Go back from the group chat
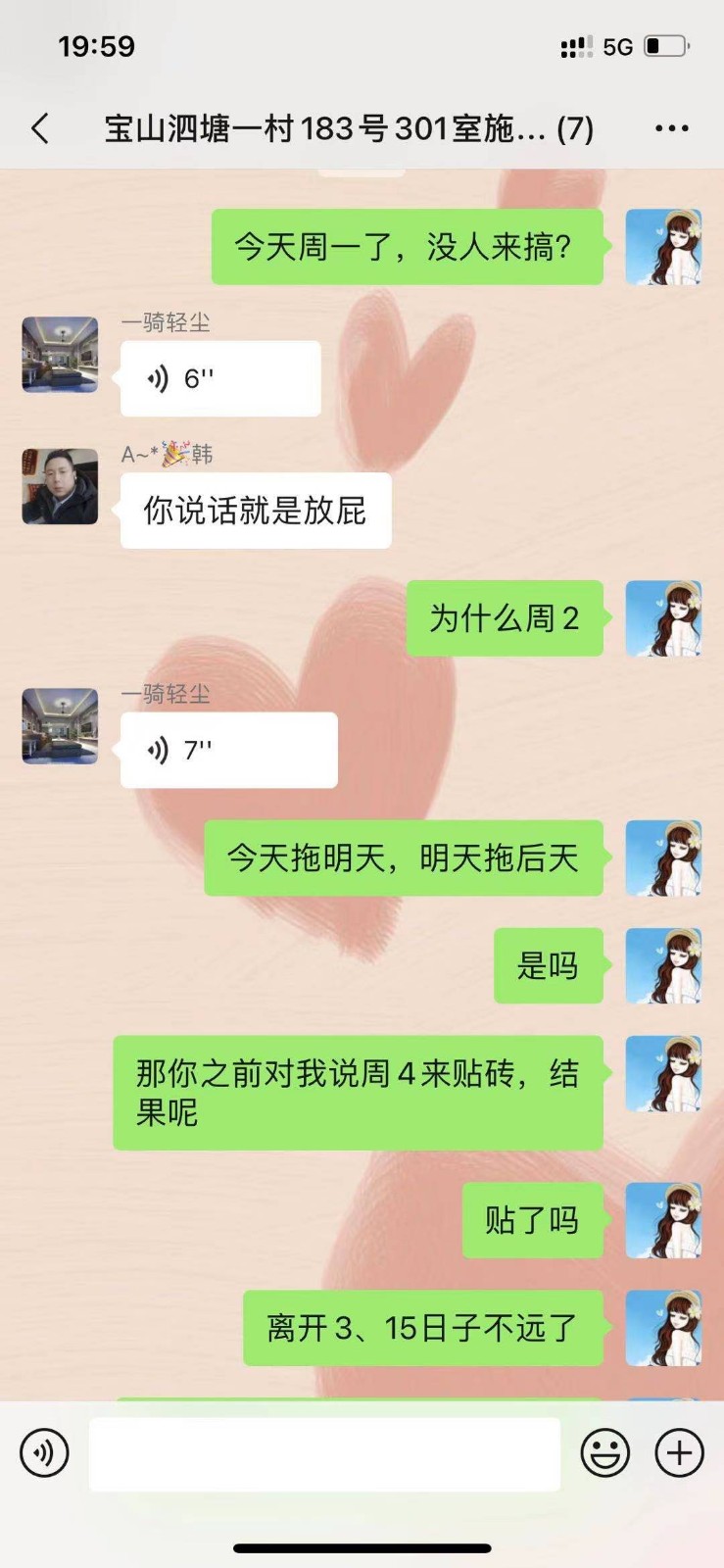 click(40, 128)
